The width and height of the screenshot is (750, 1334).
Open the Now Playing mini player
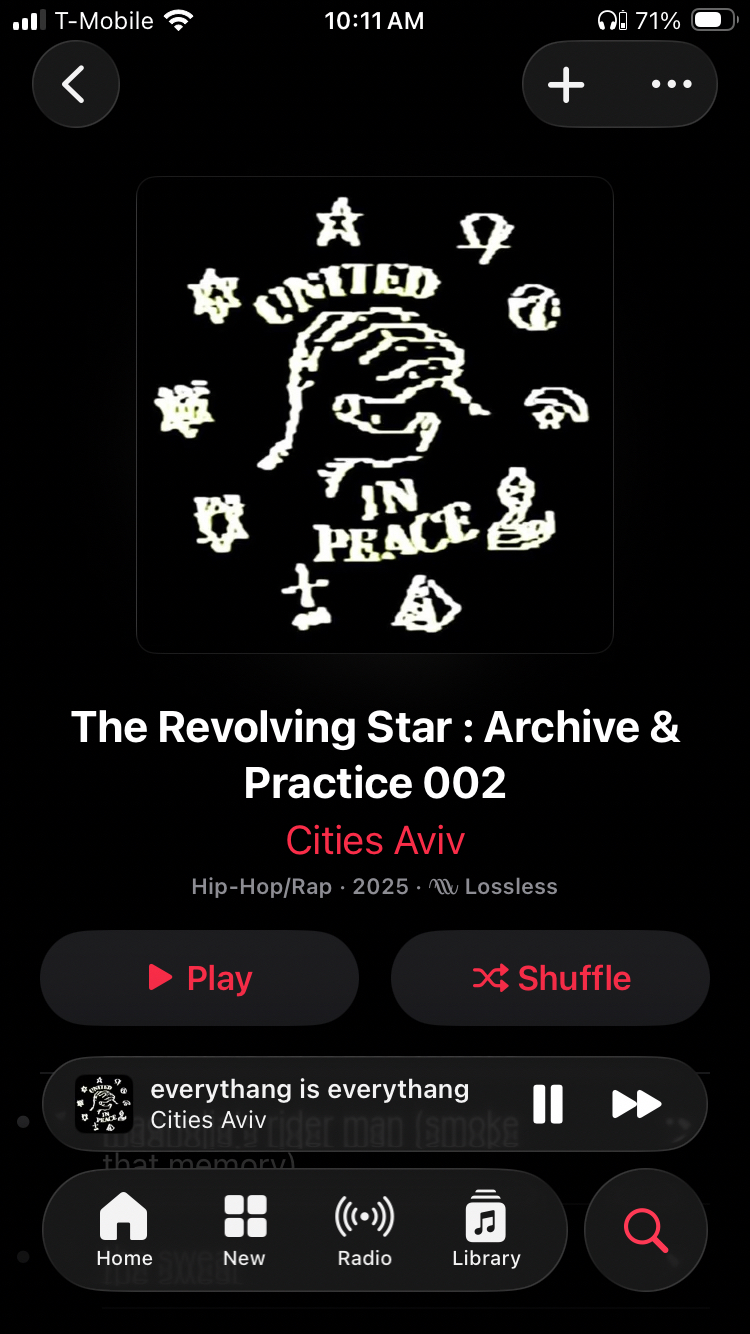pos(310,1104)
